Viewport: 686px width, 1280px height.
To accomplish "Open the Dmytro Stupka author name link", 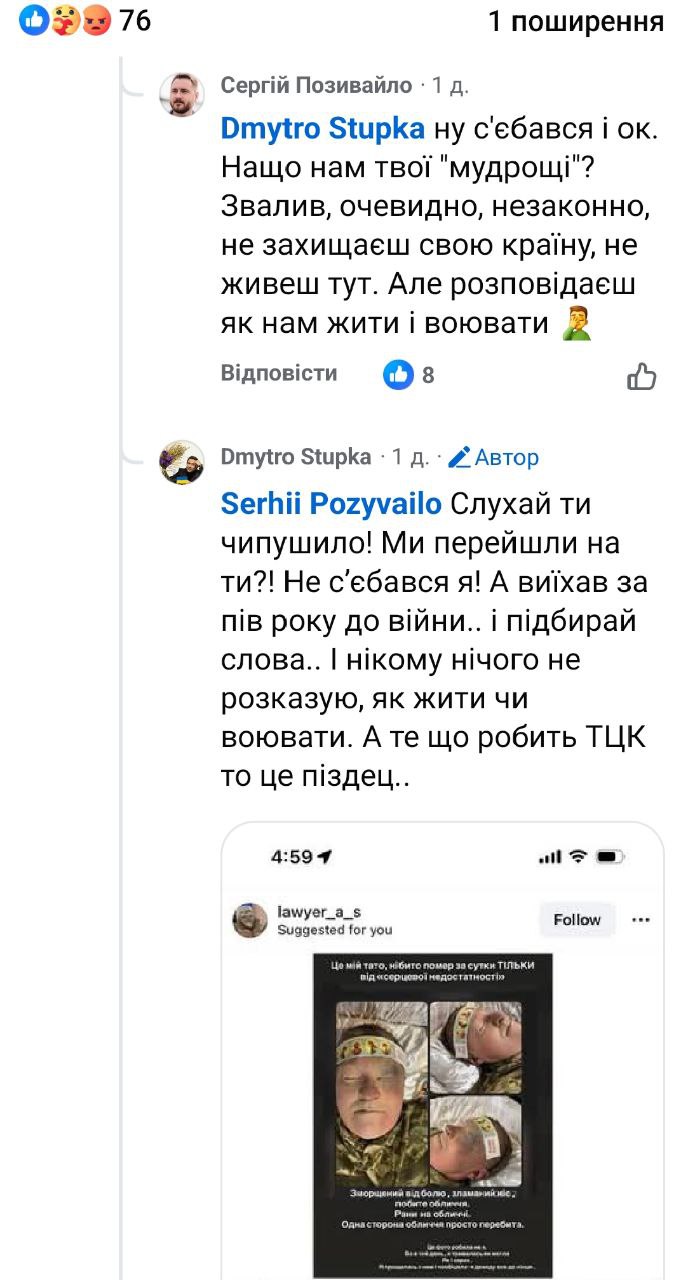I will [296, 457].
